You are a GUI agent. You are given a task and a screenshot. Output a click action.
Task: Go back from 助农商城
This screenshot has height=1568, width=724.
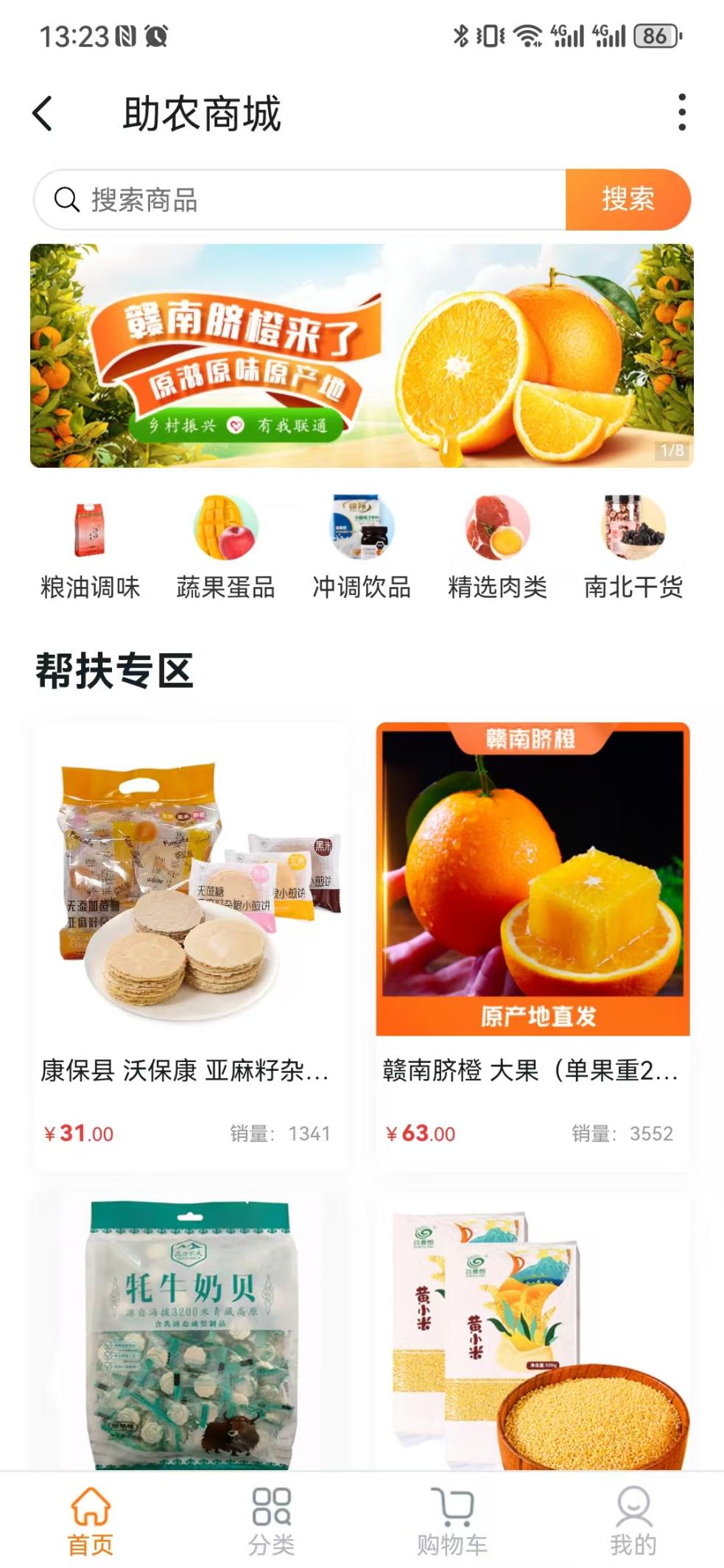pos(43,113)
